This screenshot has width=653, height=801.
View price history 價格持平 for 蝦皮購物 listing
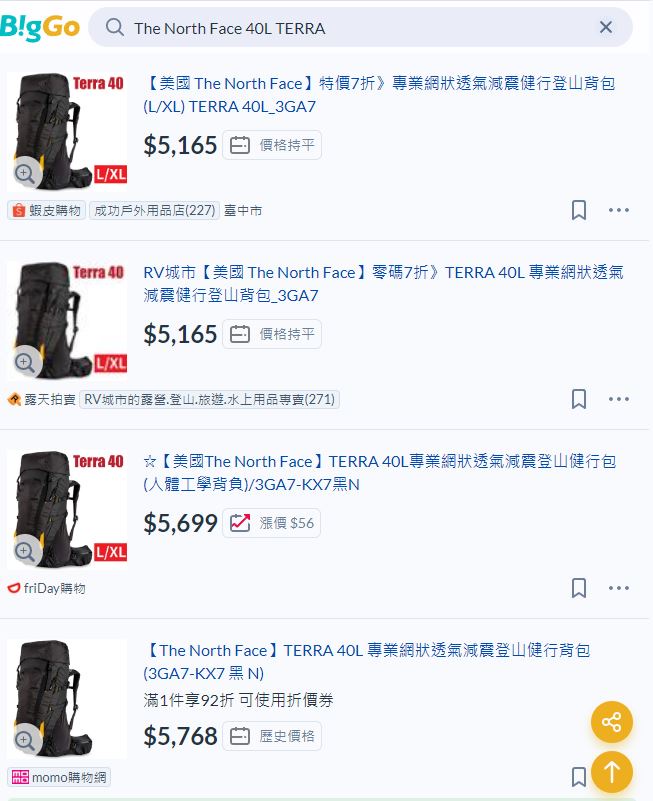pyautogui.click(x=272, y=145)
